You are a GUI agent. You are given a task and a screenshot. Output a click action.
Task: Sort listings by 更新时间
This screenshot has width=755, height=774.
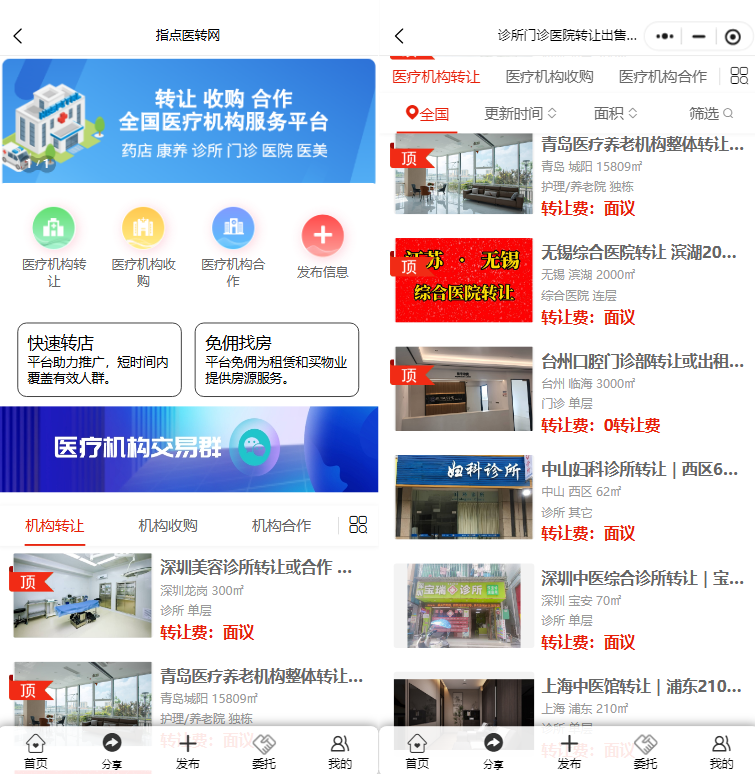[x=520, y=114]
